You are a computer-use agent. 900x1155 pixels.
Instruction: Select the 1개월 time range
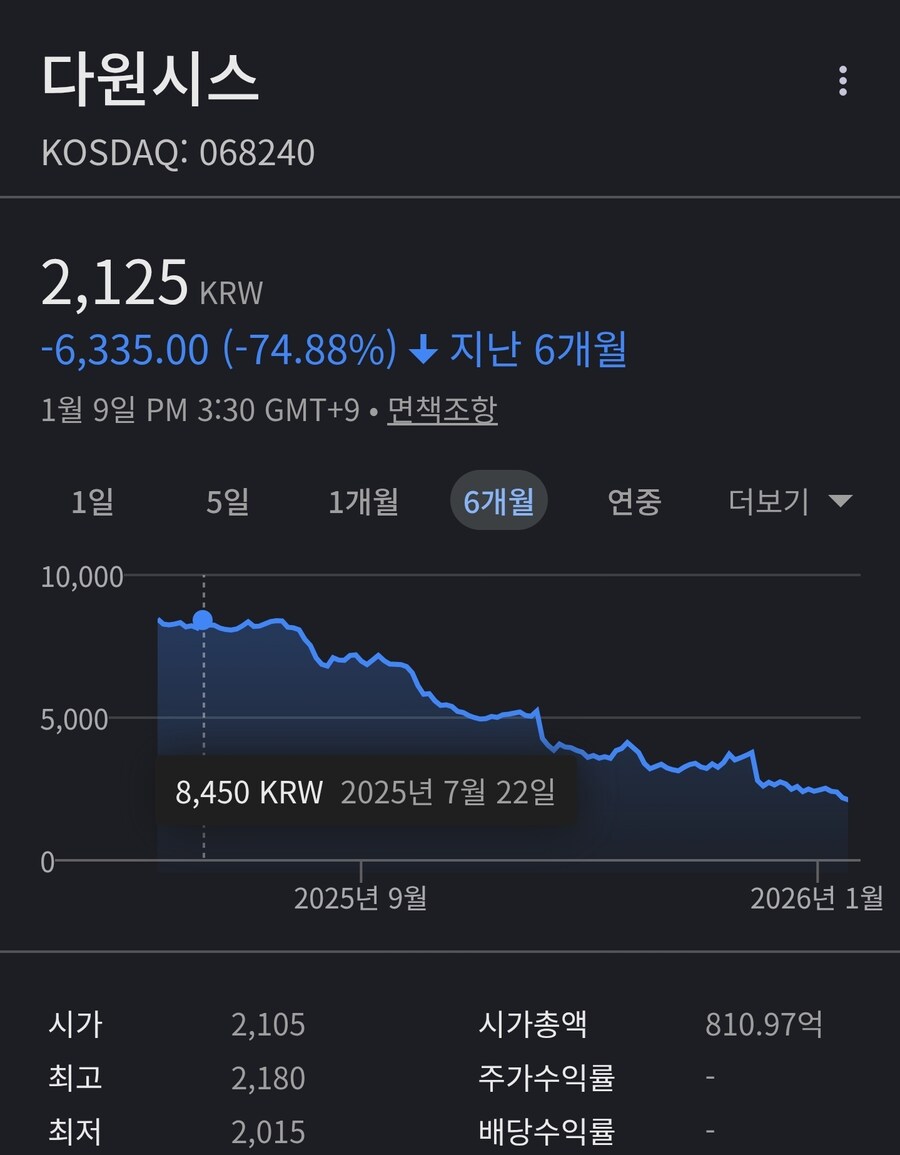(x=362, y=502)
